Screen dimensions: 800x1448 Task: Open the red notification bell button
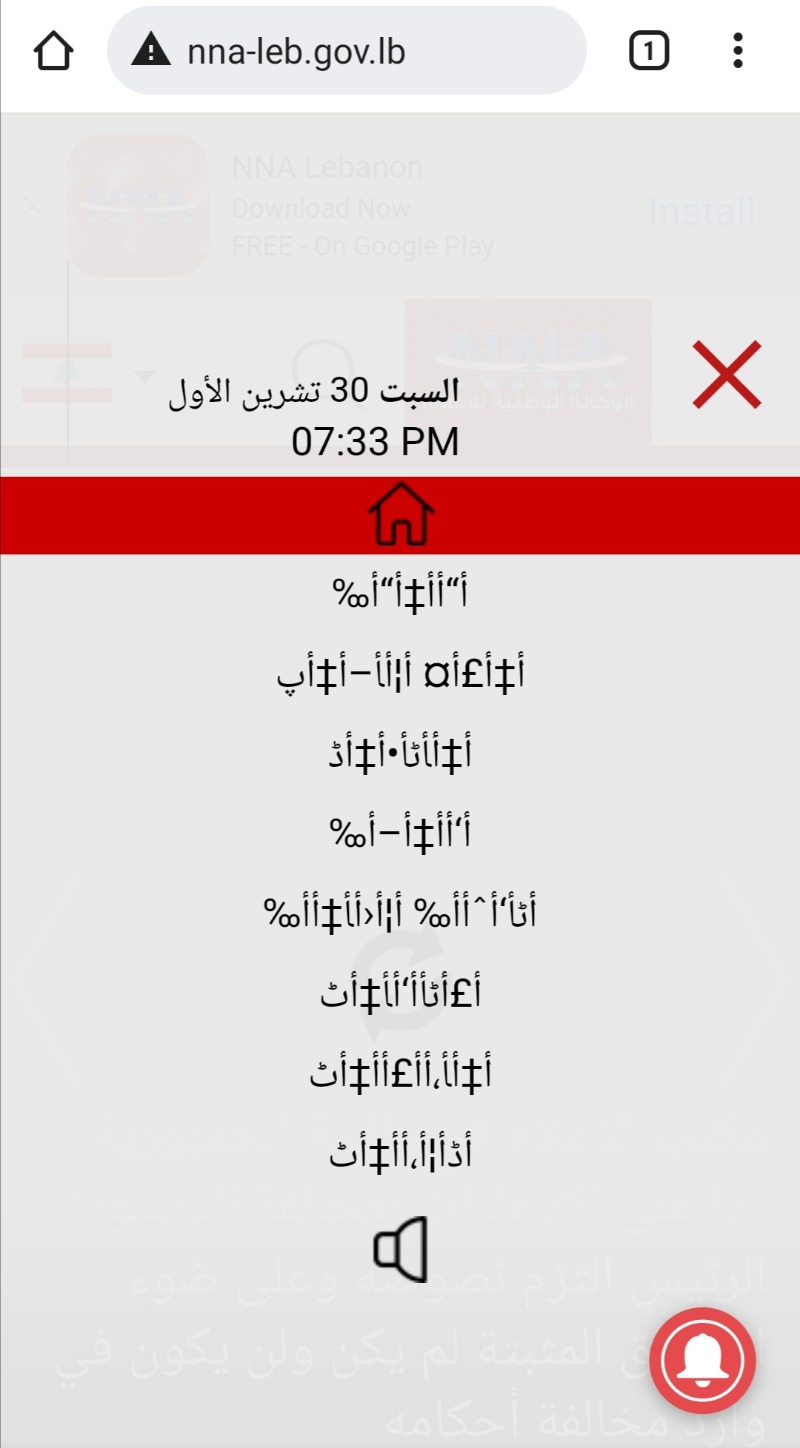point(702,1359)
